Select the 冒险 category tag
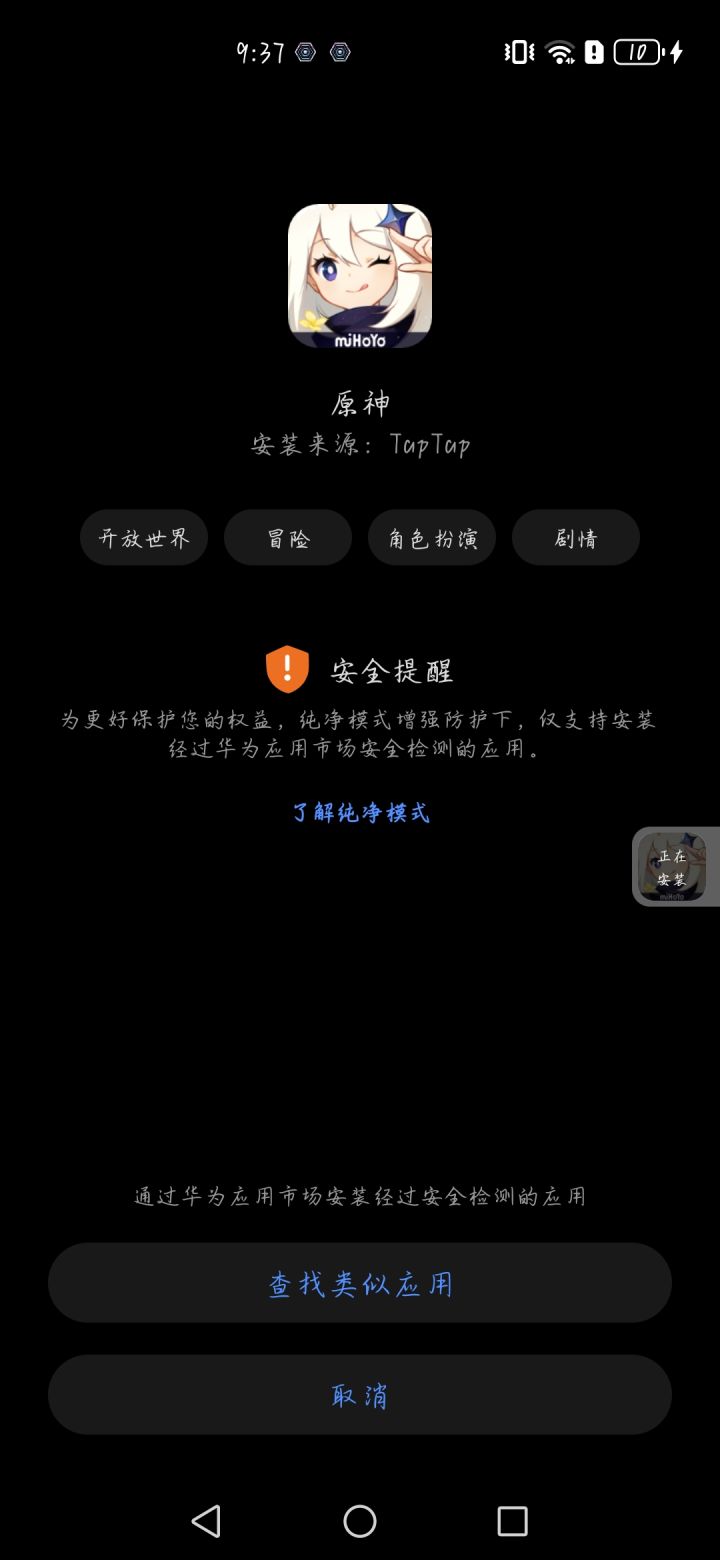This screenshot has height=1560, width=720. click(287, 537)
